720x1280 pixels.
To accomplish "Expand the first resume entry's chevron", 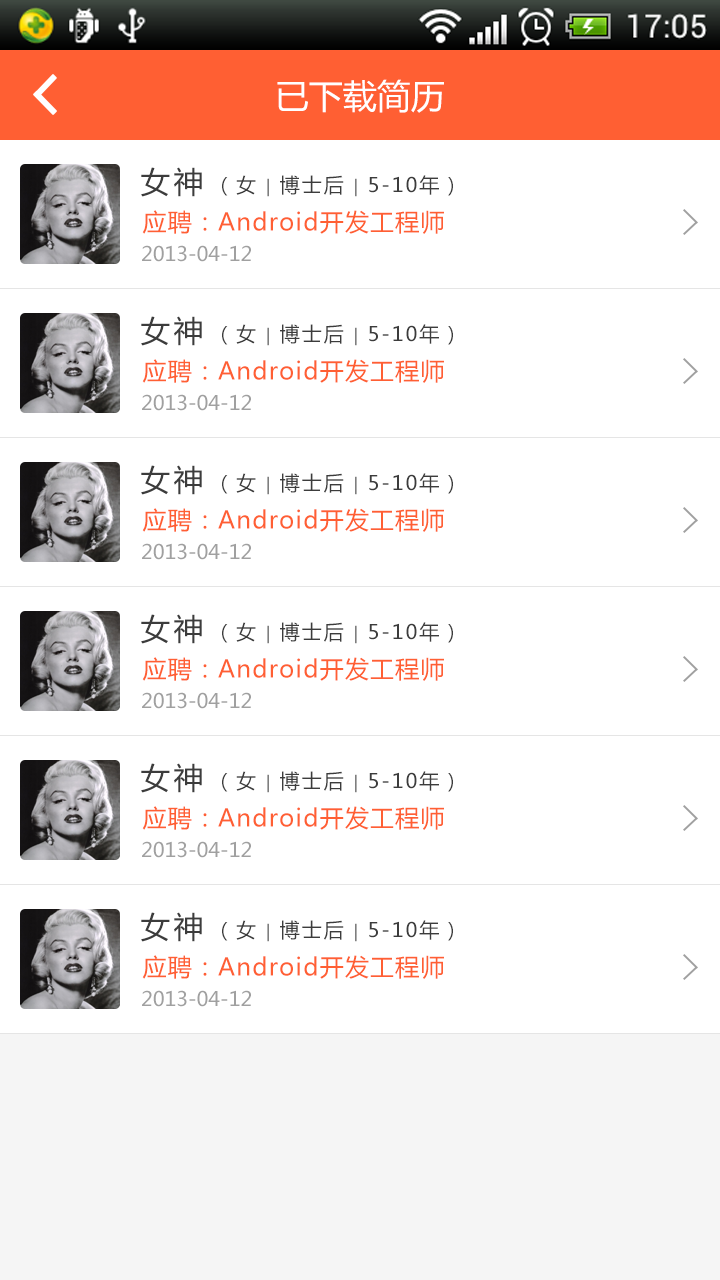I will tap(689, 222).
